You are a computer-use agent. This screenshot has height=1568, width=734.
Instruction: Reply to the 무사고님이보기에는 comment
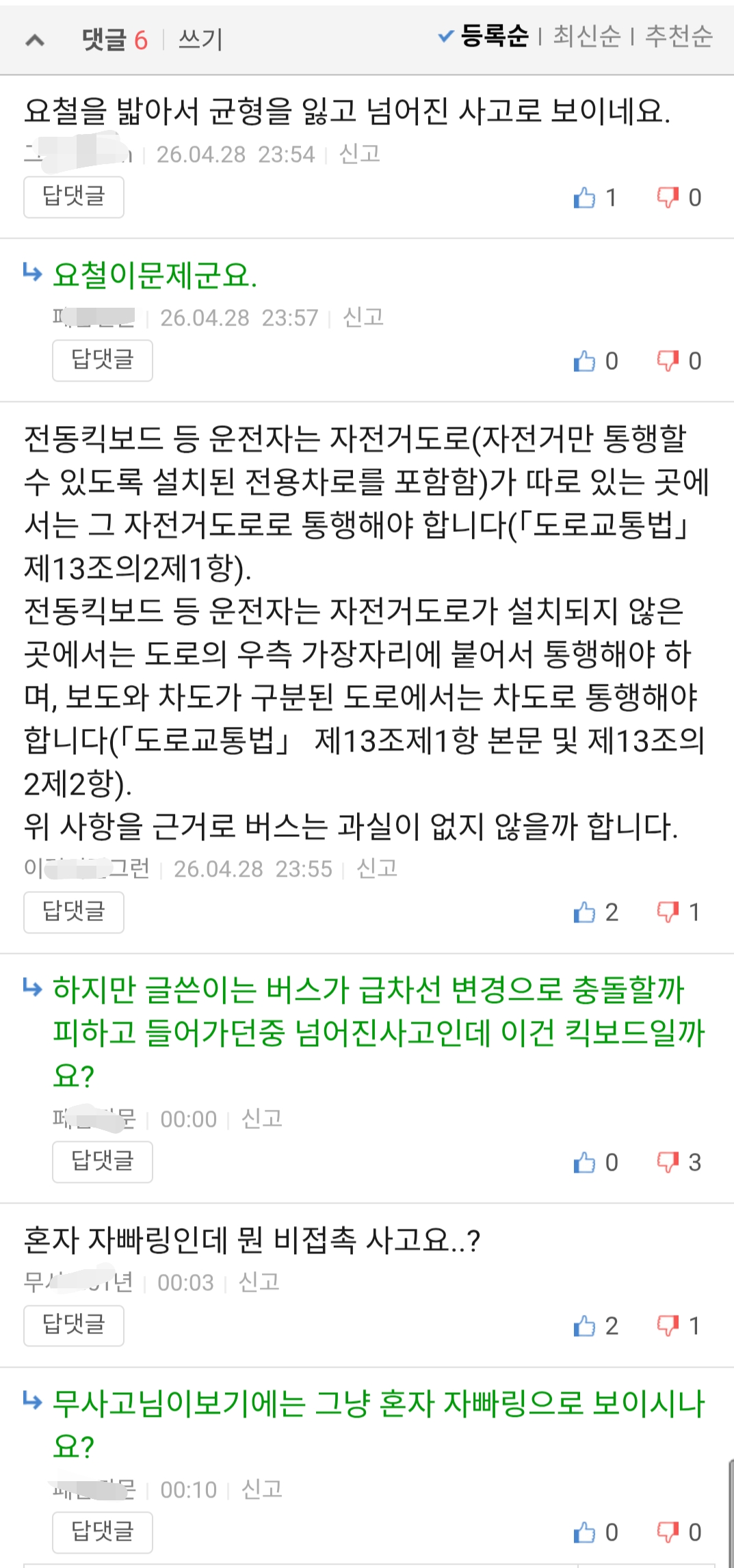(x=103, y=1532)
